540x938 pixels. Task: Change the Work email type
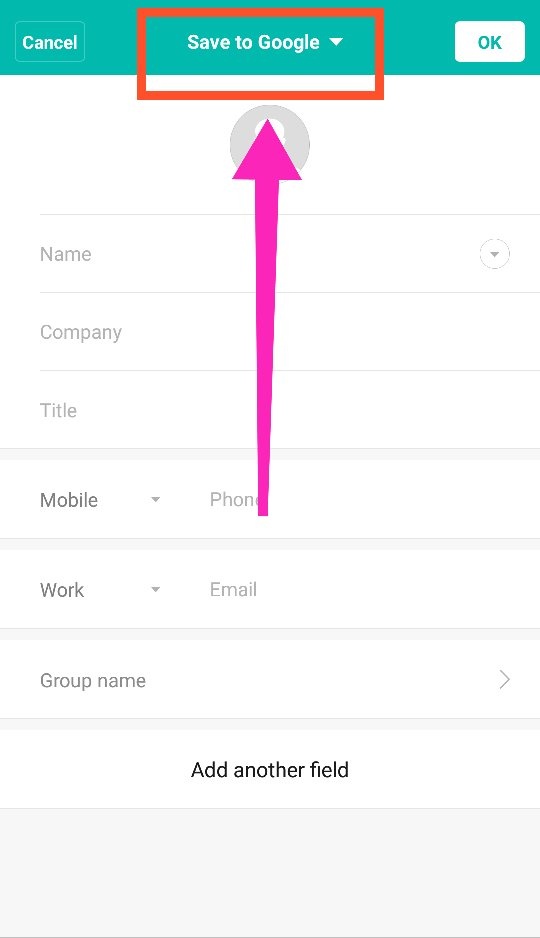click(x=100, y=590)
